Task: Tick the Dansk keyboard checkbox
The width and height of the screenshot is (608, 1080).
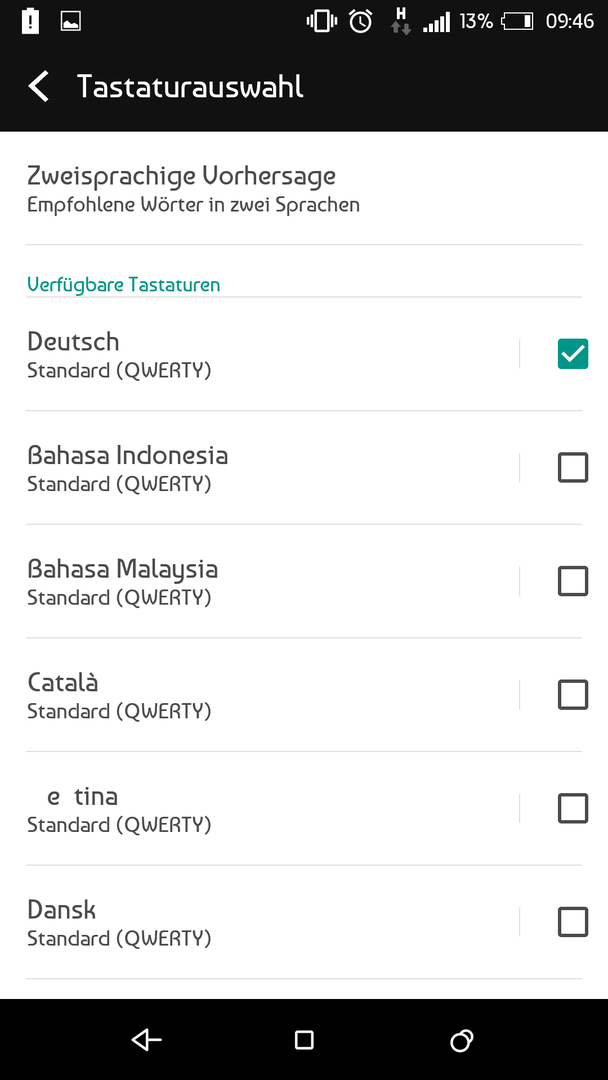Action: click(x=573, y=922)
